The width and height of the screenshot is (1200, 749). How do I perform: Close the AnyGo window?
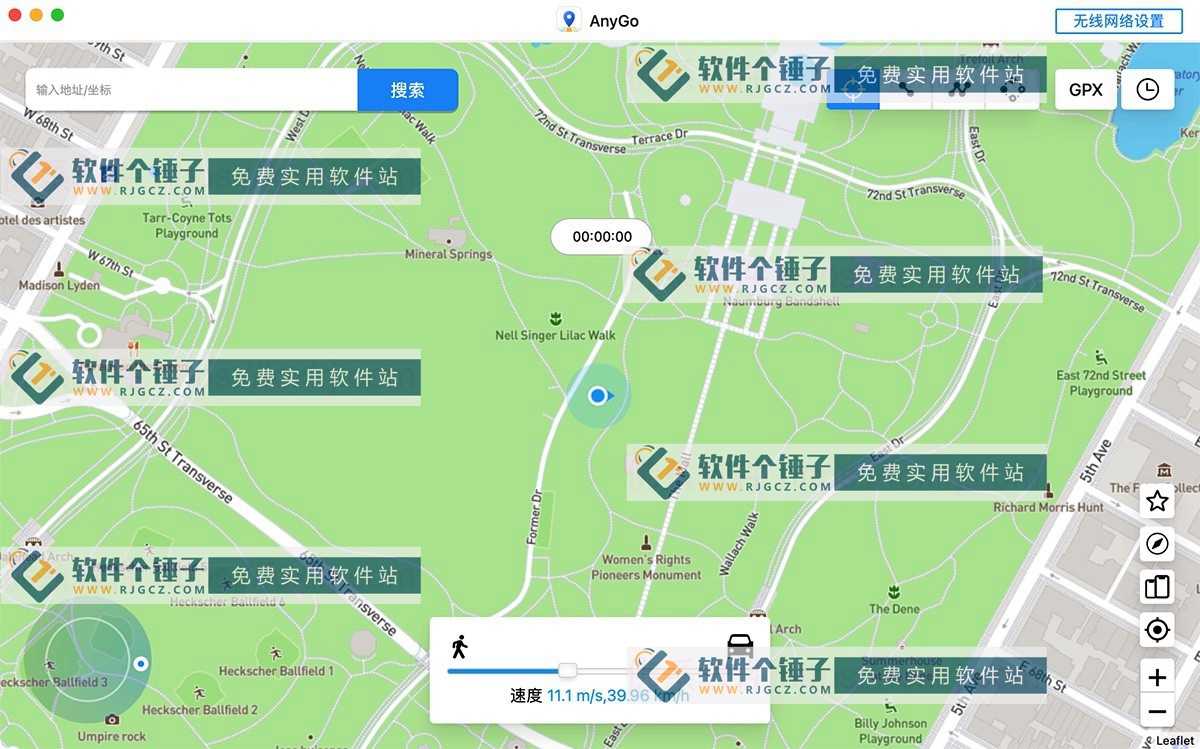click(15, 15)
